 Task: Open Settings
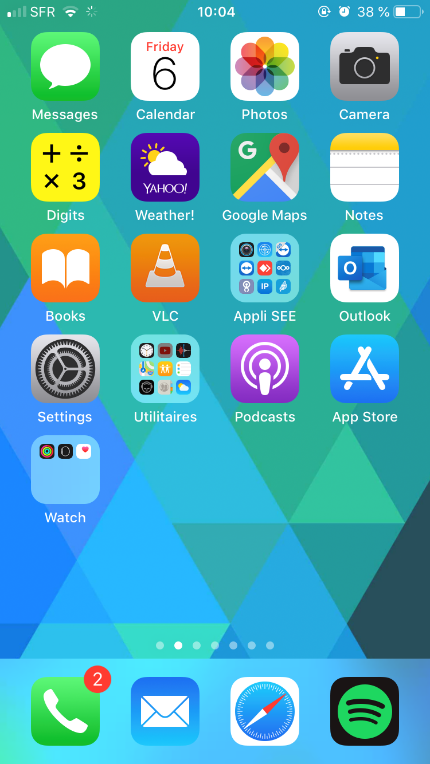click(65, 369)
